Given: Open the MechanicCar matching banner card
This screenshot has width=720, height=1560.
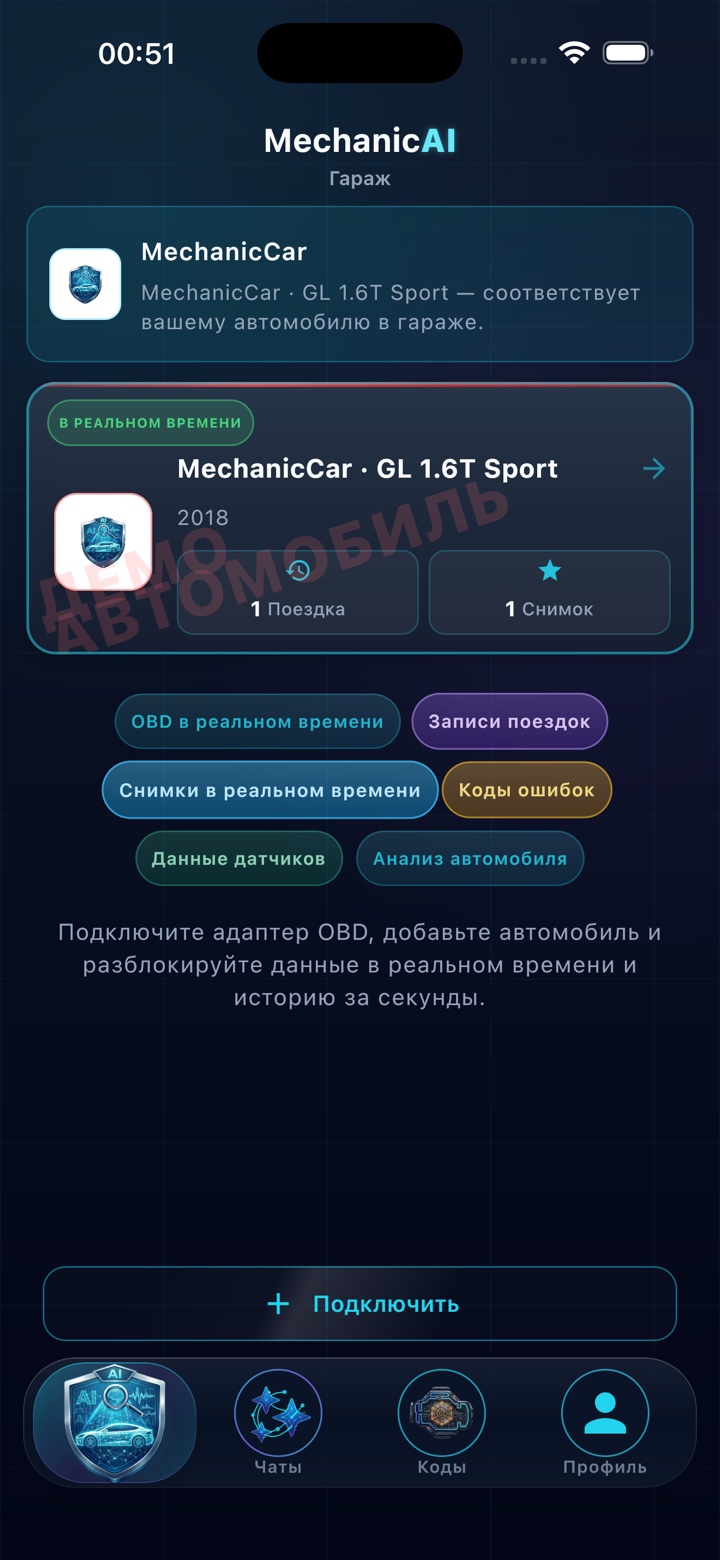Looking at the screenshot, I should point(360,284).
